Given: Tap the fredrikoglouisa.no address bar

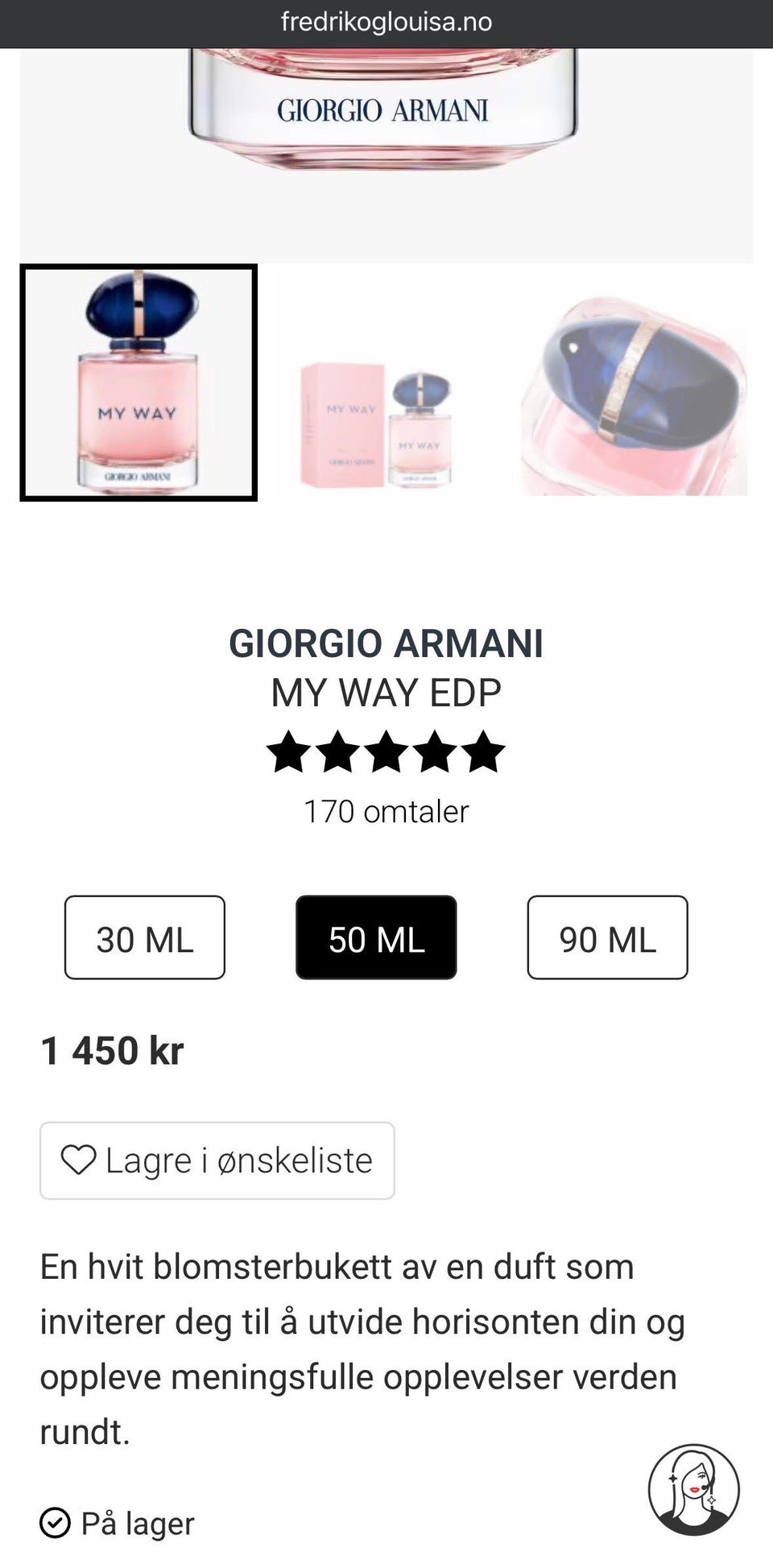Looking at the screenshot, I should (x=386, y=22).
